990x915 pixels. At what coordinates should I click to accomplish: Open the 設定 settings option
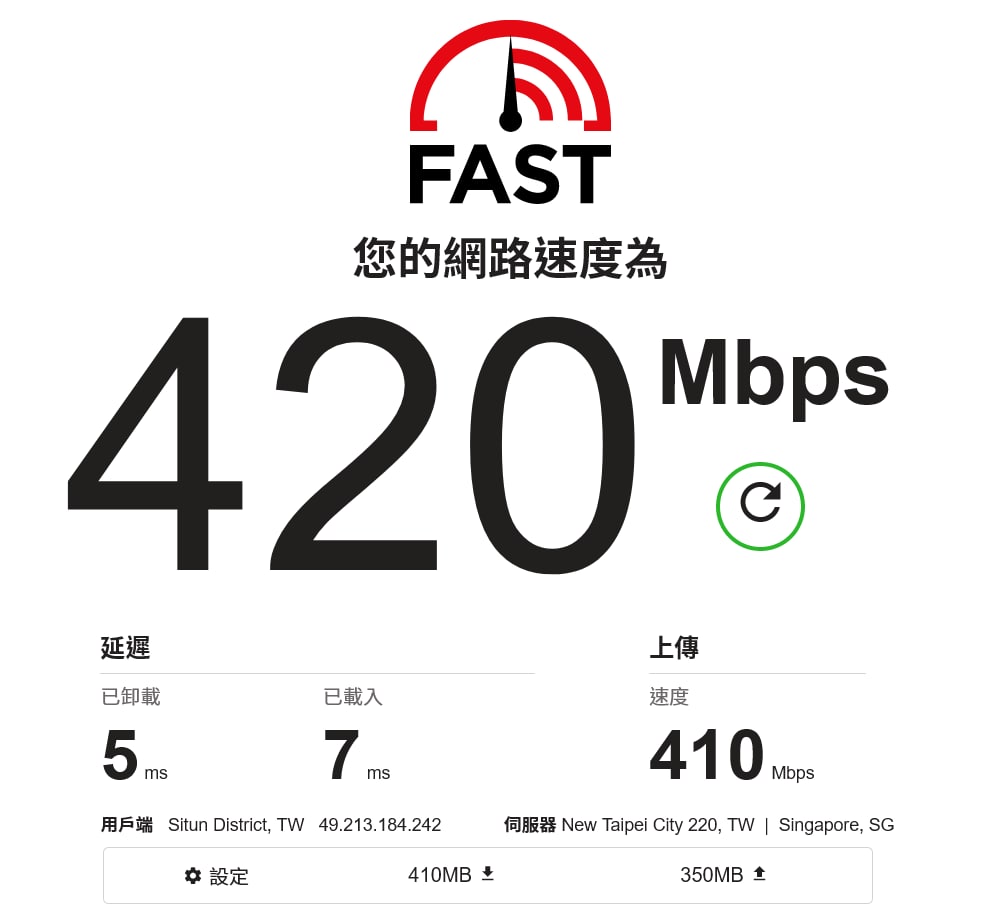[x=217, y=876]
